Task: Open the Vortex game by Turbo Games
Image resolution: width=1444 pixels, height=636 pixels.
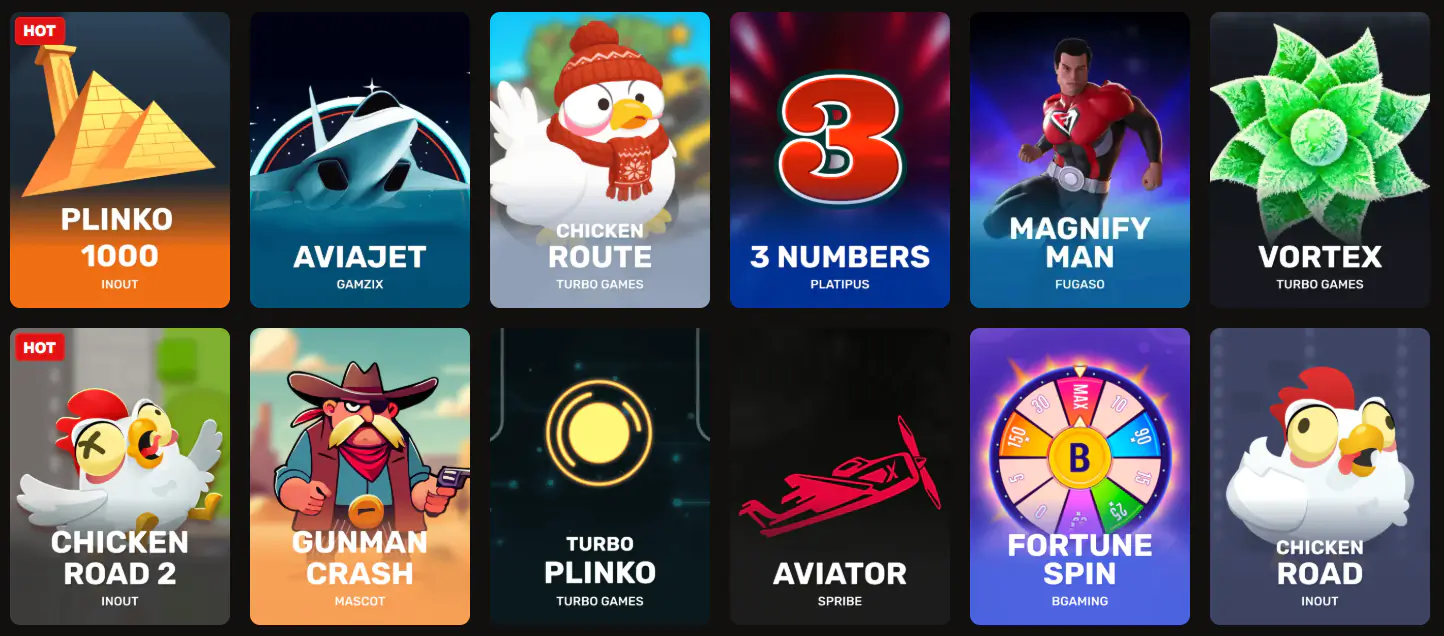Action: [1320, 160]
